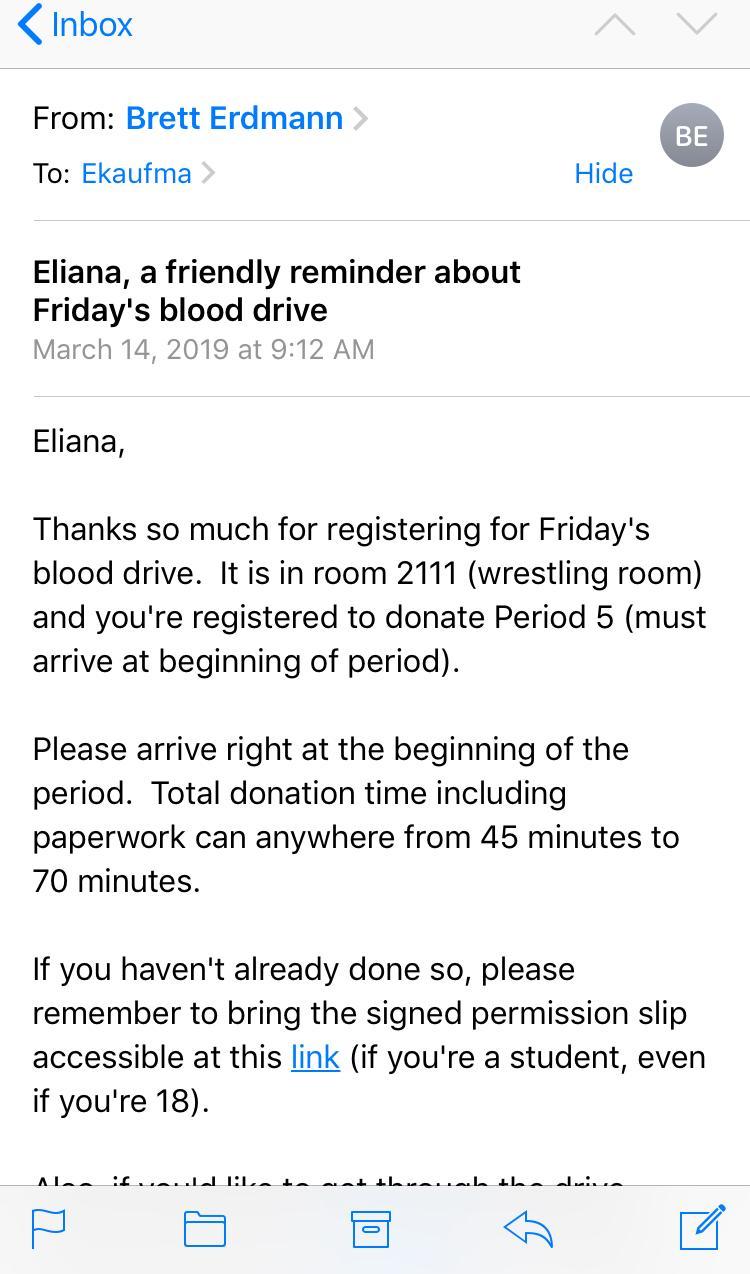Viewport: 750px width, 1274px height.
Task: Jump to the previous message arrow
Action: (614, 26)
